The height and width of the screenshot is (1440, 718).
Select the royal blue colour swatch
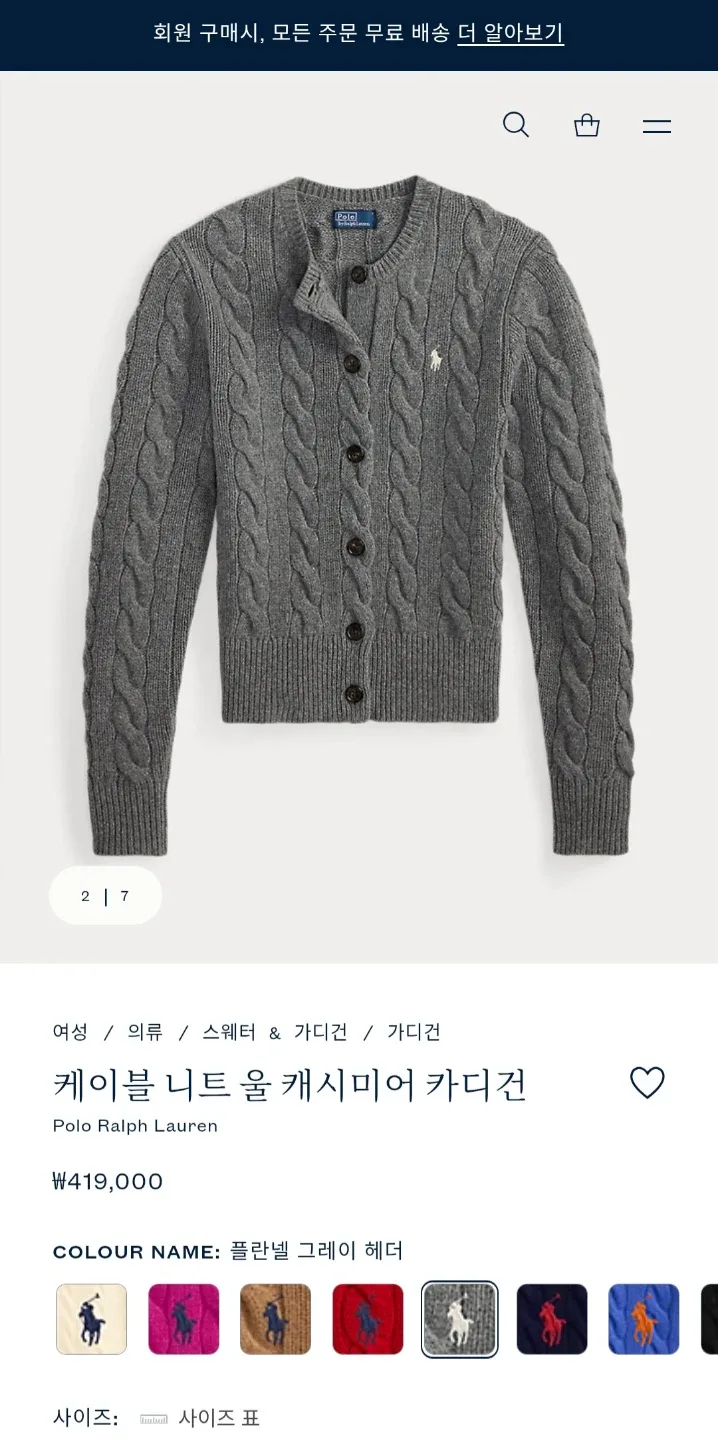(x=643, y=1319)
